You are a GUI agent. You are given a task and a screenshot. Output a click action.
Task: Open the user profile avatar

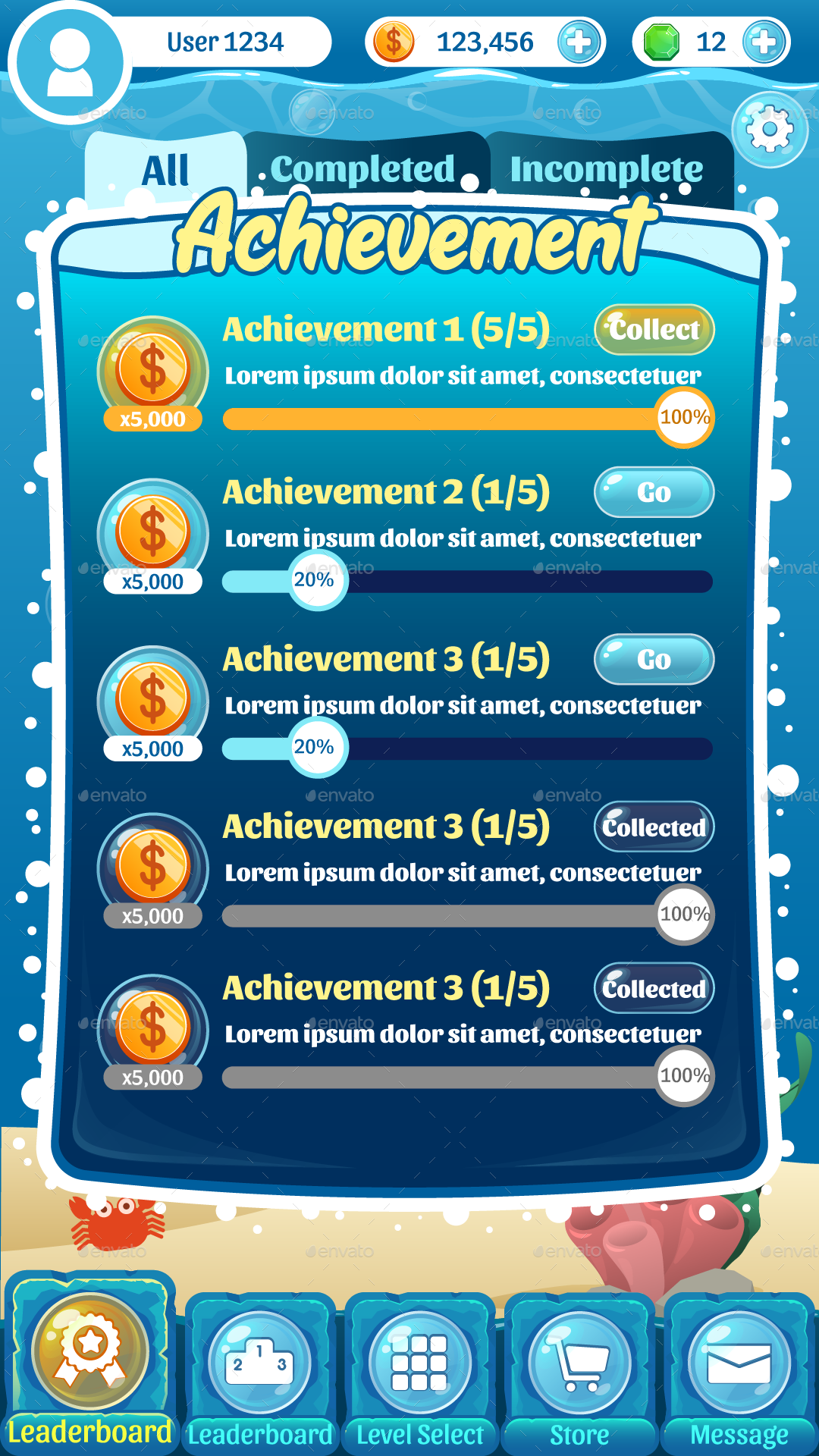[x=70, y=62]
